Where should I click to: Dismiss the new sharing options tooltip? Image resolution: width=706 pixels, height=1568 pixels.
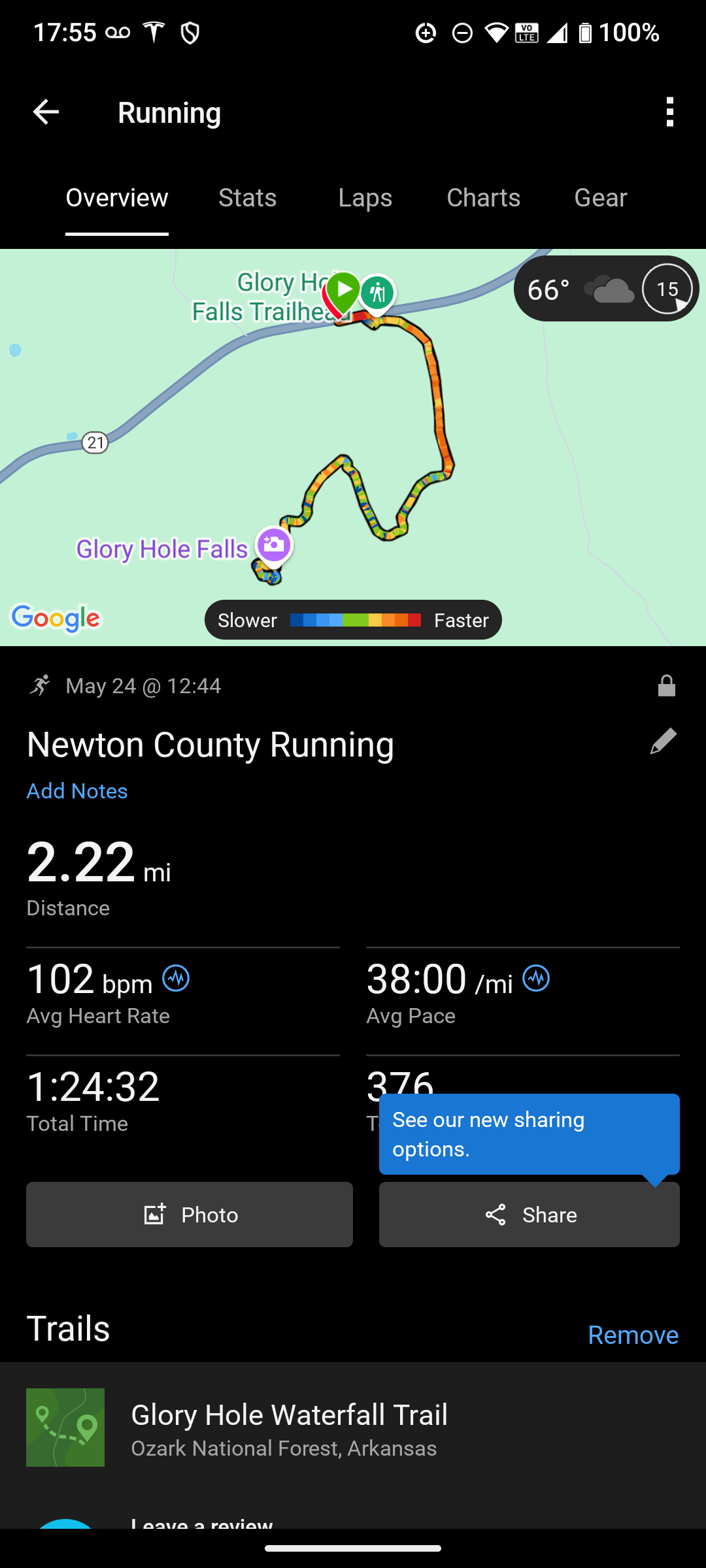pos(529,1134)
